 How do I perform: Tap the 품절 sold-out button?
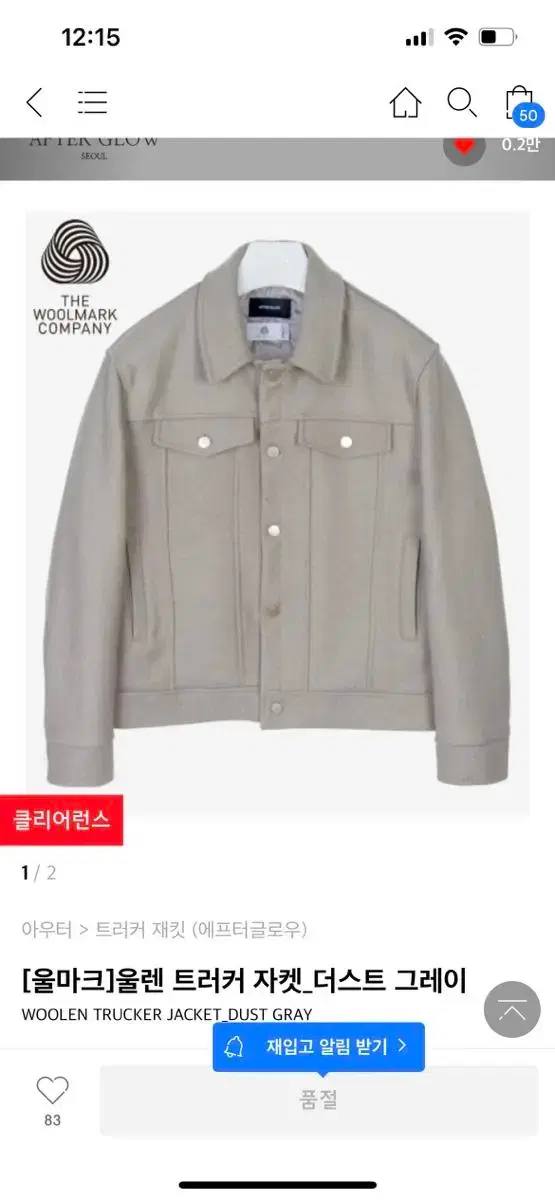(x=319, y=1100)
